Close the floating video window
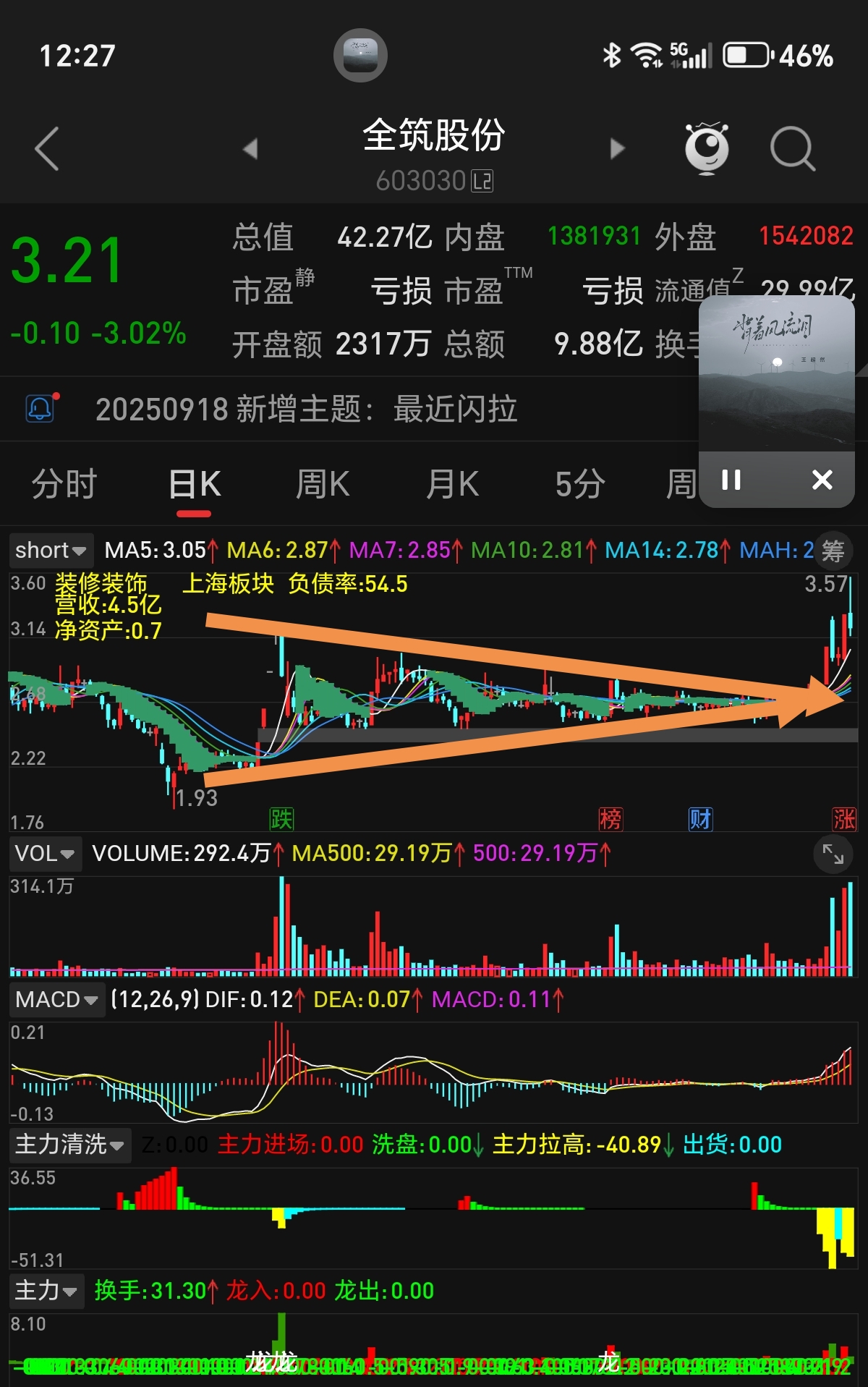The image size is (868, 1387). [x=822, y=480]
